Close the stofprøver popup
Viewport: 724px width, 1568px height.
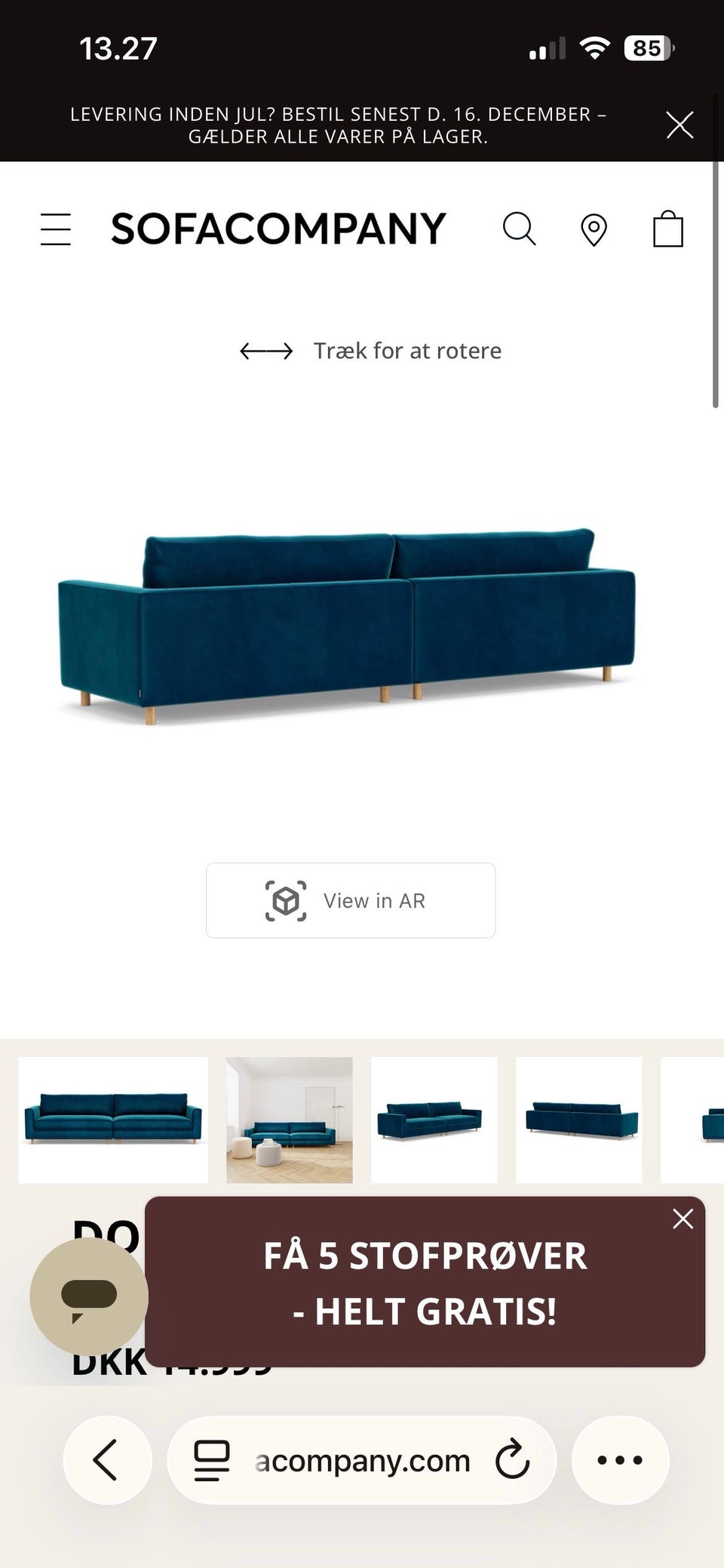click(x=683, y=1219)
